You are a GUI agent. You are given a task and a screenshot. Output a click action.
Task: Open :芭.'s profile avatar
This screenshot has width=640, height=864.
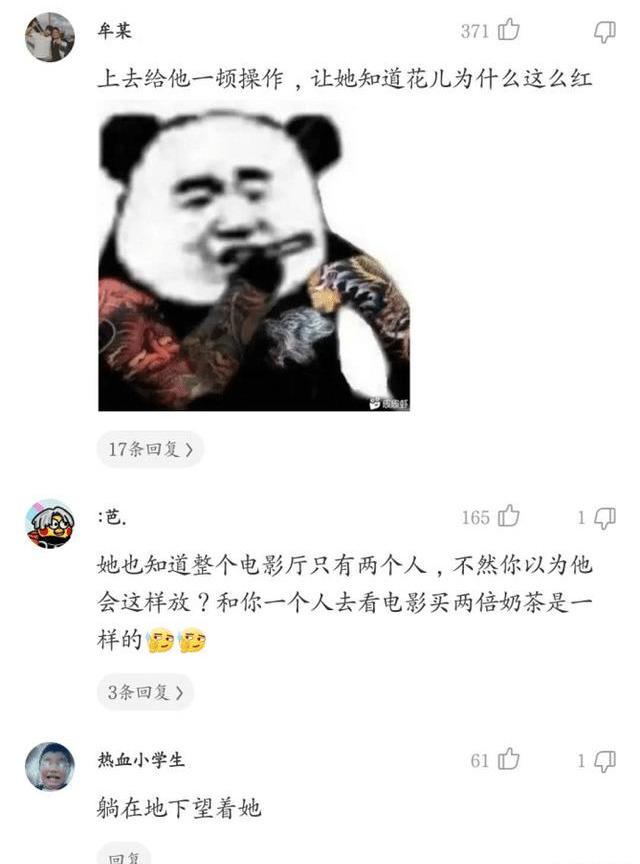tap(49, 524)
